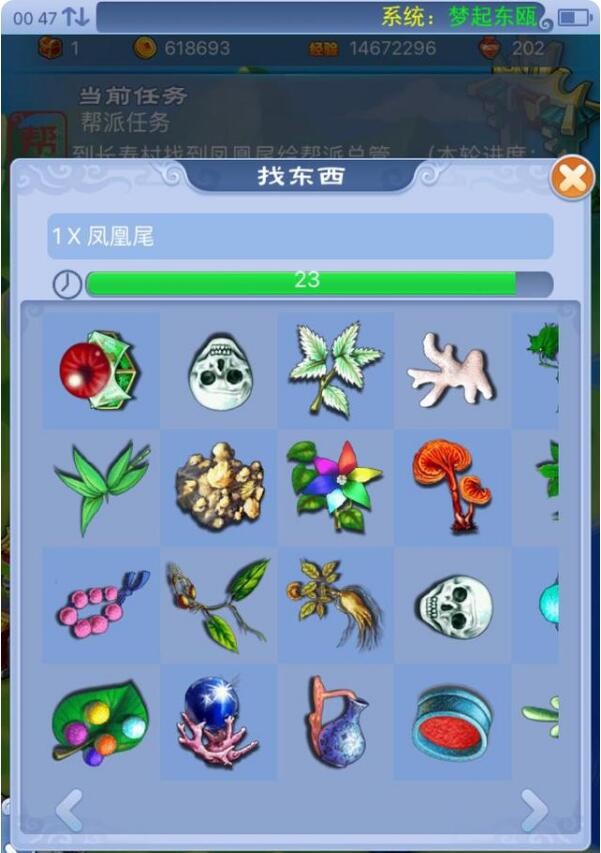Select the green bamboo leaves item

pos(100,485)
